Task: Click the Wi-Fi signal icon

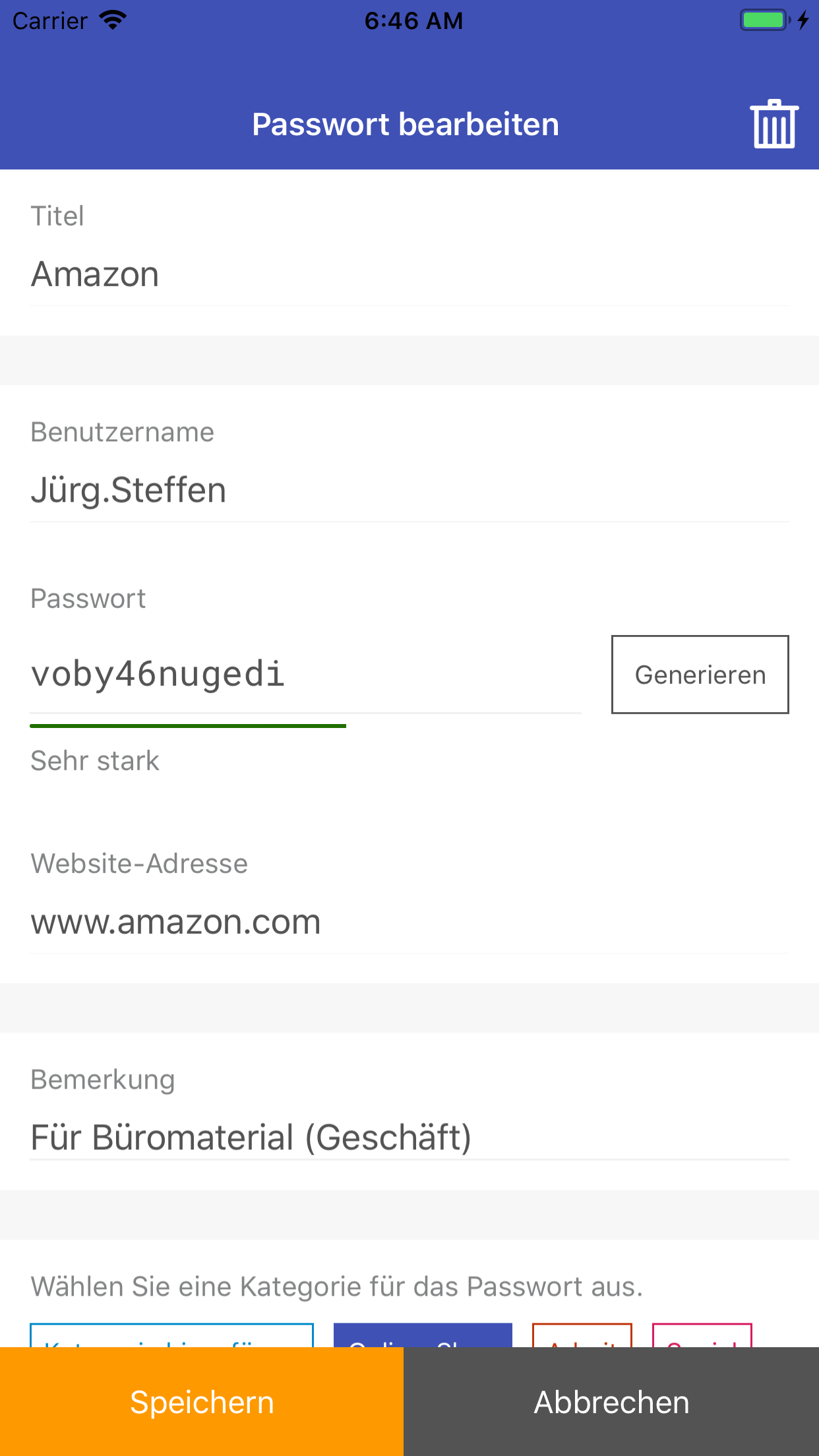Action: pos(112,19)
